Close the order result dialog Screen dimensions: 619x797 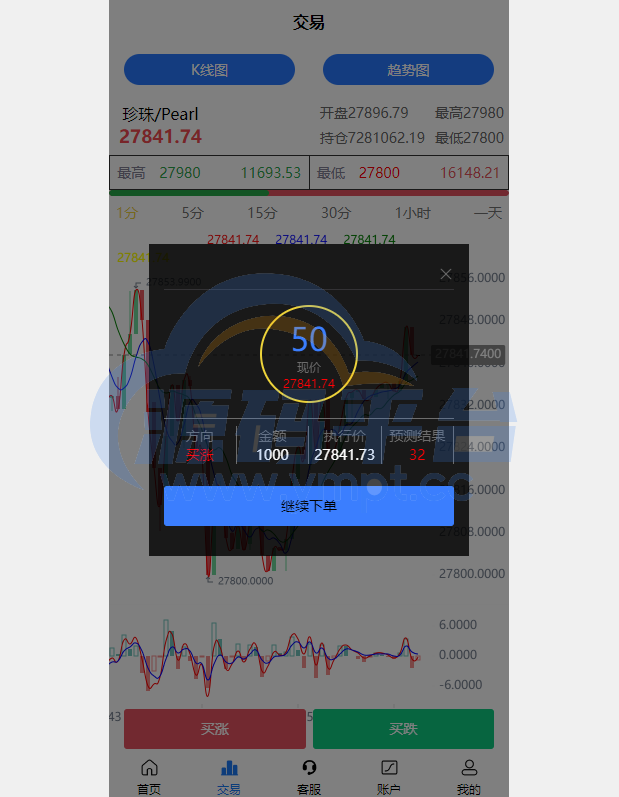pos(446,274)
